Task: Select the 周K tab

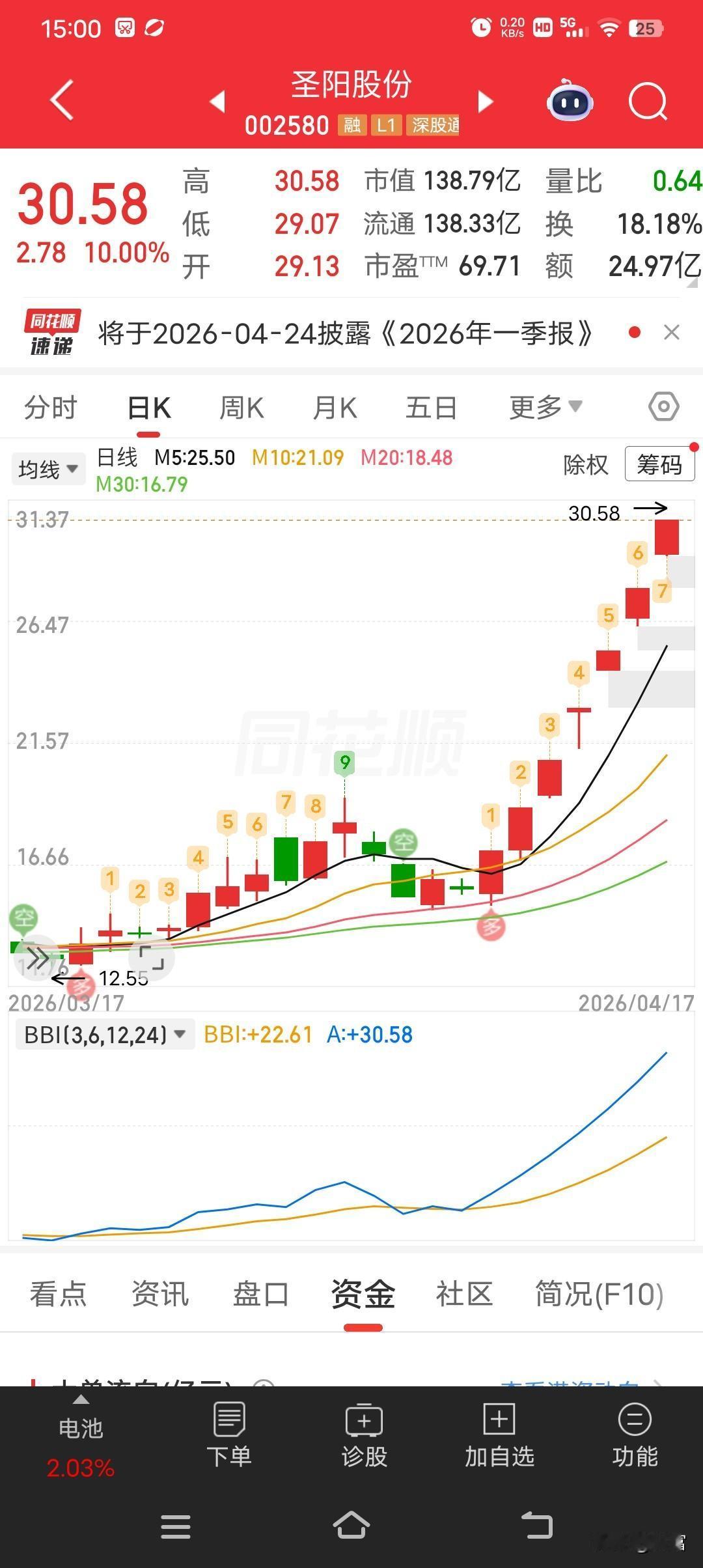Action: click(241, 408)
